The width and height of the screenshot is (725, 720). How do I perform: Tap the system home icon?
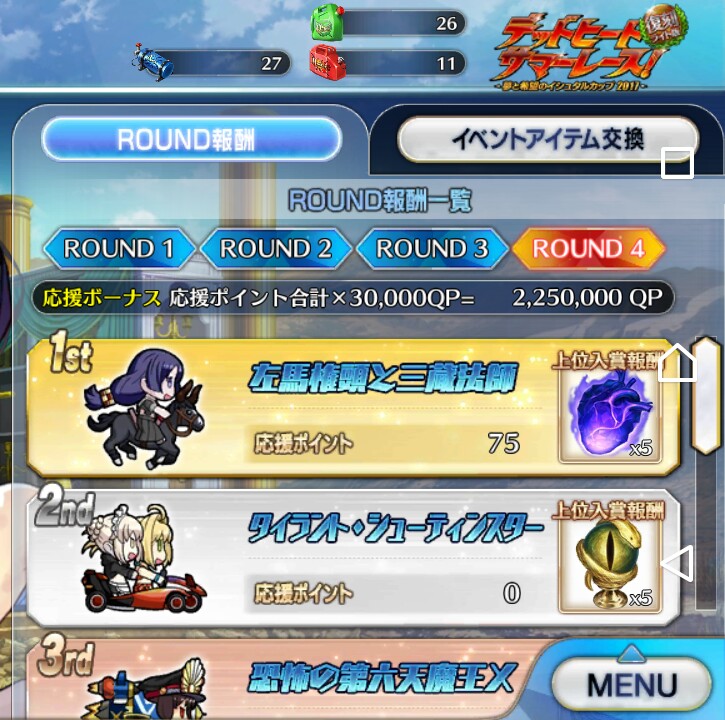pyautogui.click(x=677, y=364)
